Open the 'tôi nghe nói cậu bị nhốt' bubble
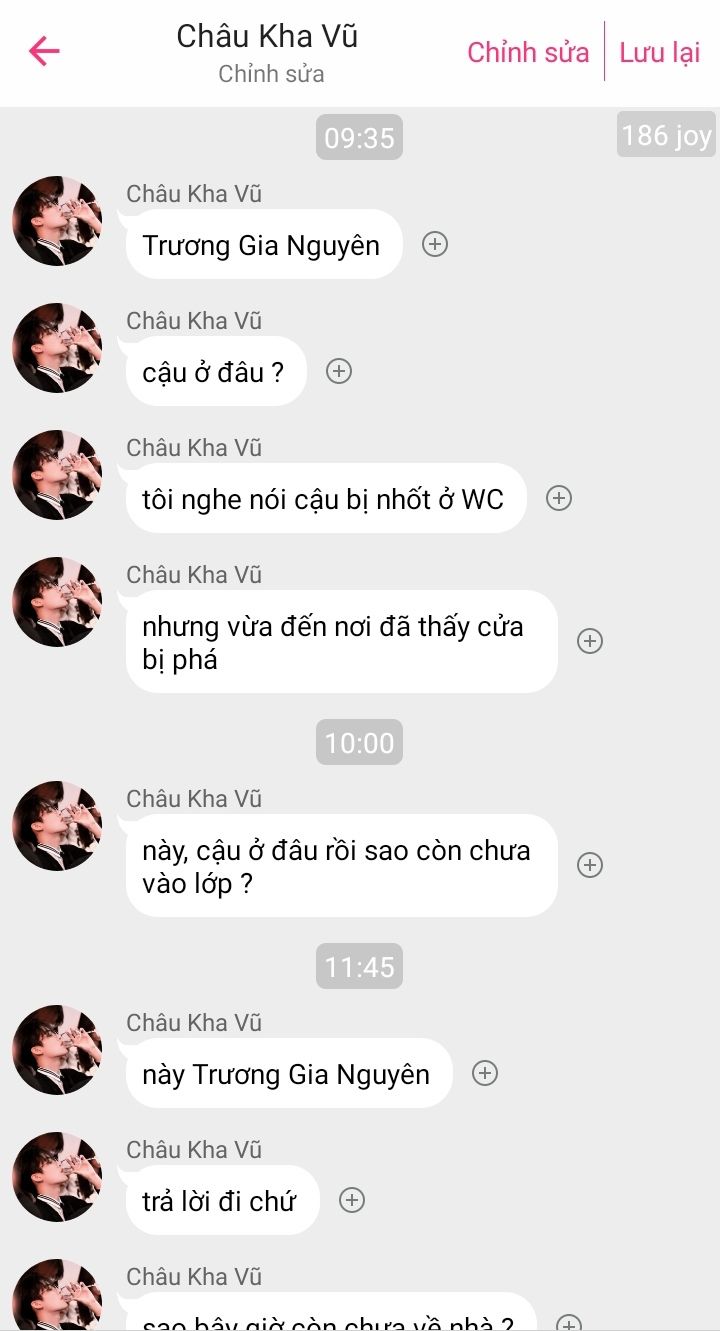The height and width of the screenshot is (1331, 720). [x=325, y=498]
